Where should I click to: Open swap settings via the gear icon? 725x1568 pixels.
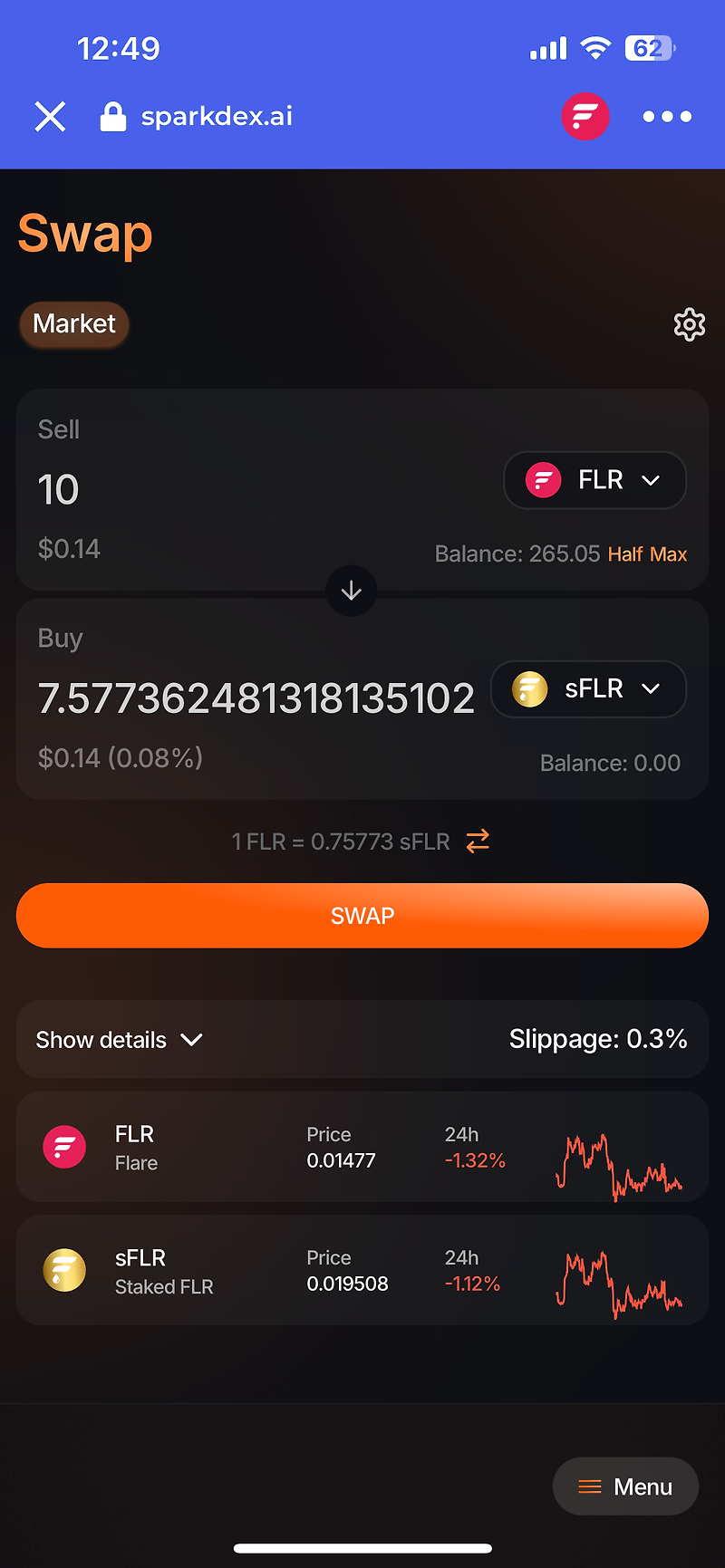pyautogui.click(x=689, y=324)
